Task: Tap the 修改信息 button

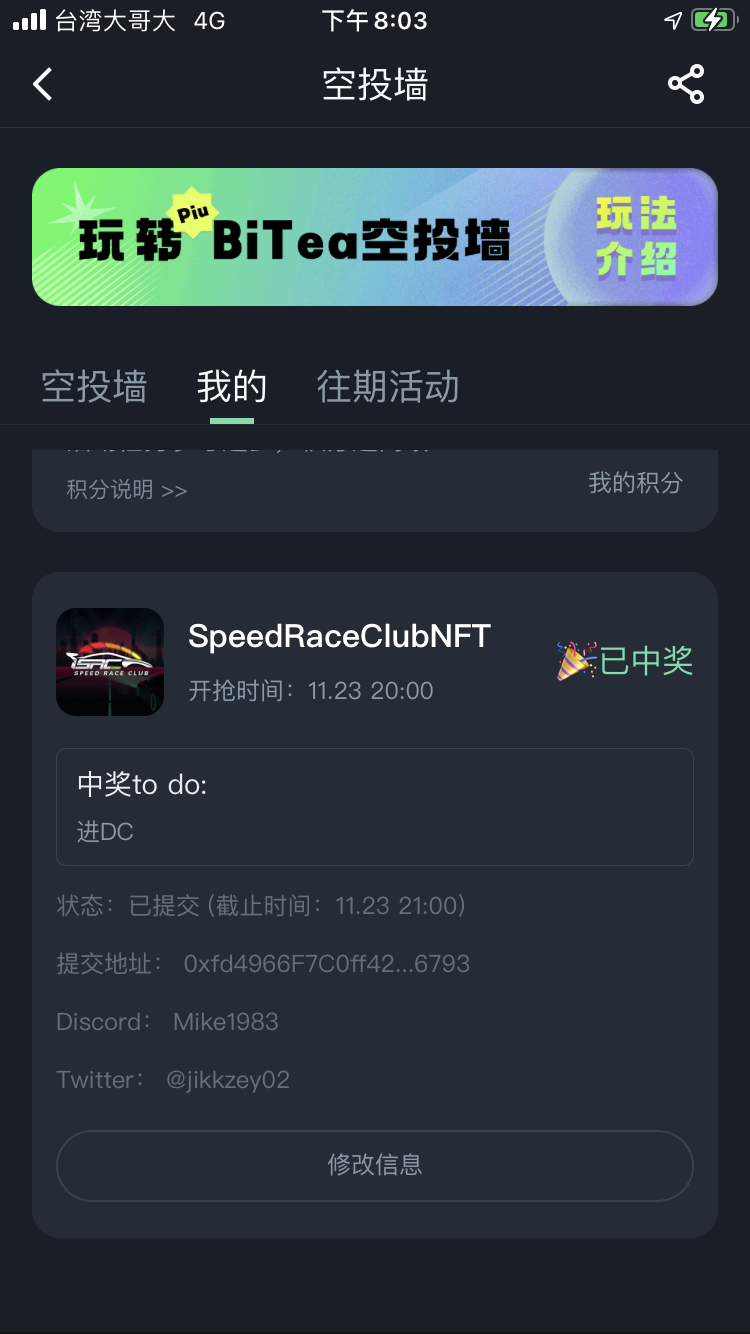Action: (x=375, y=1165)
